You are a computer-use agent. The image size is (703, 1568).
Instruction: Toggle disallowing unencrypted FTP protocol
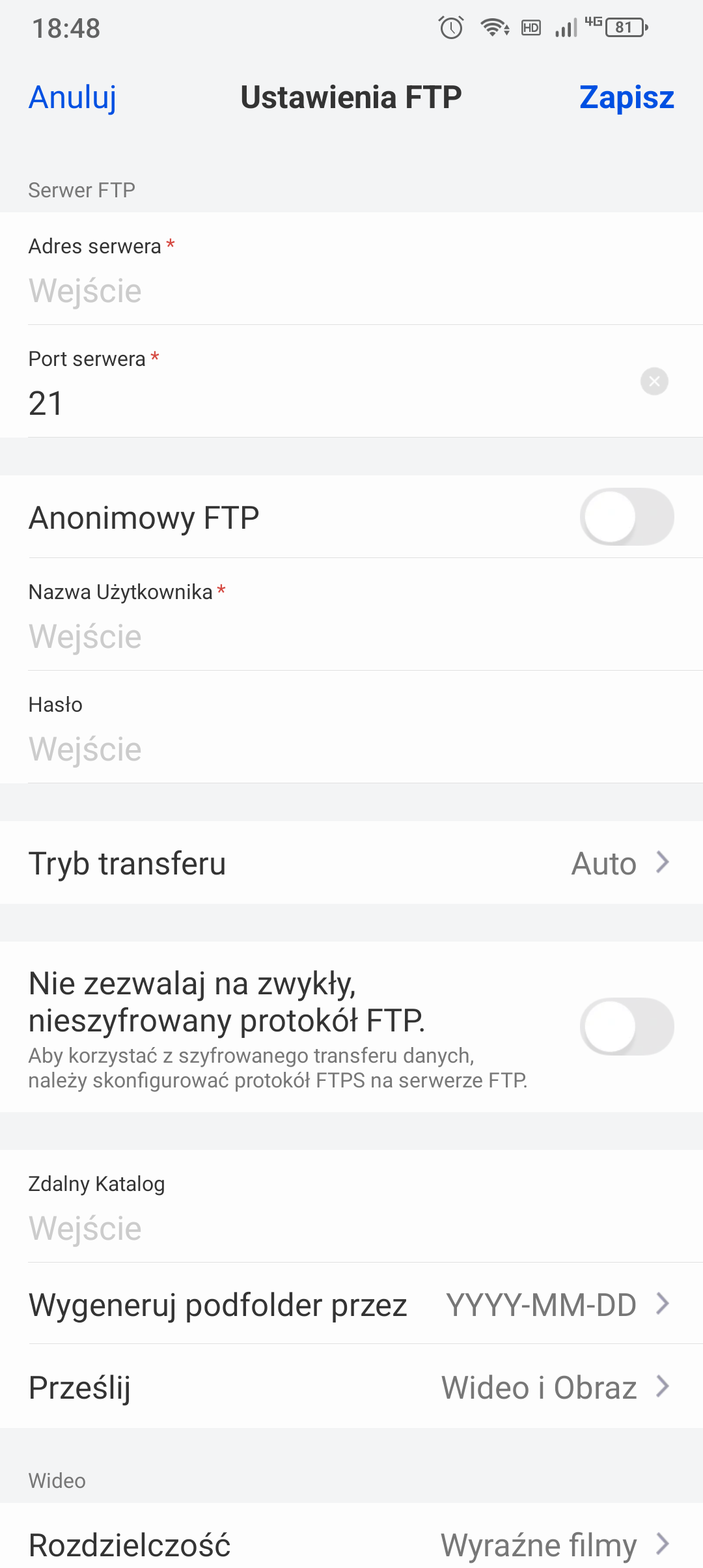click(x=627, y=1027)
